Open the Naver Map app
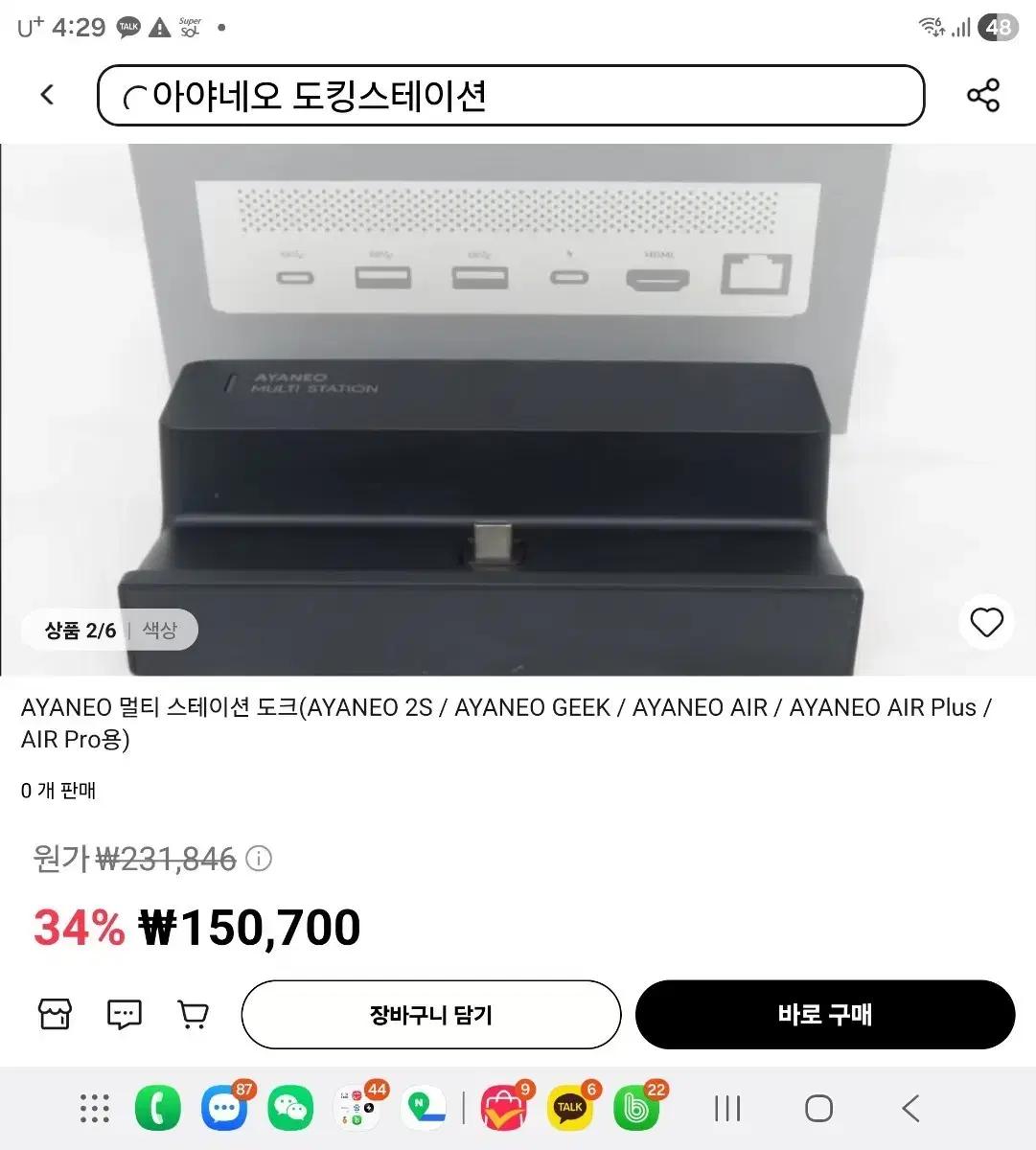 tap(424, 1108)
